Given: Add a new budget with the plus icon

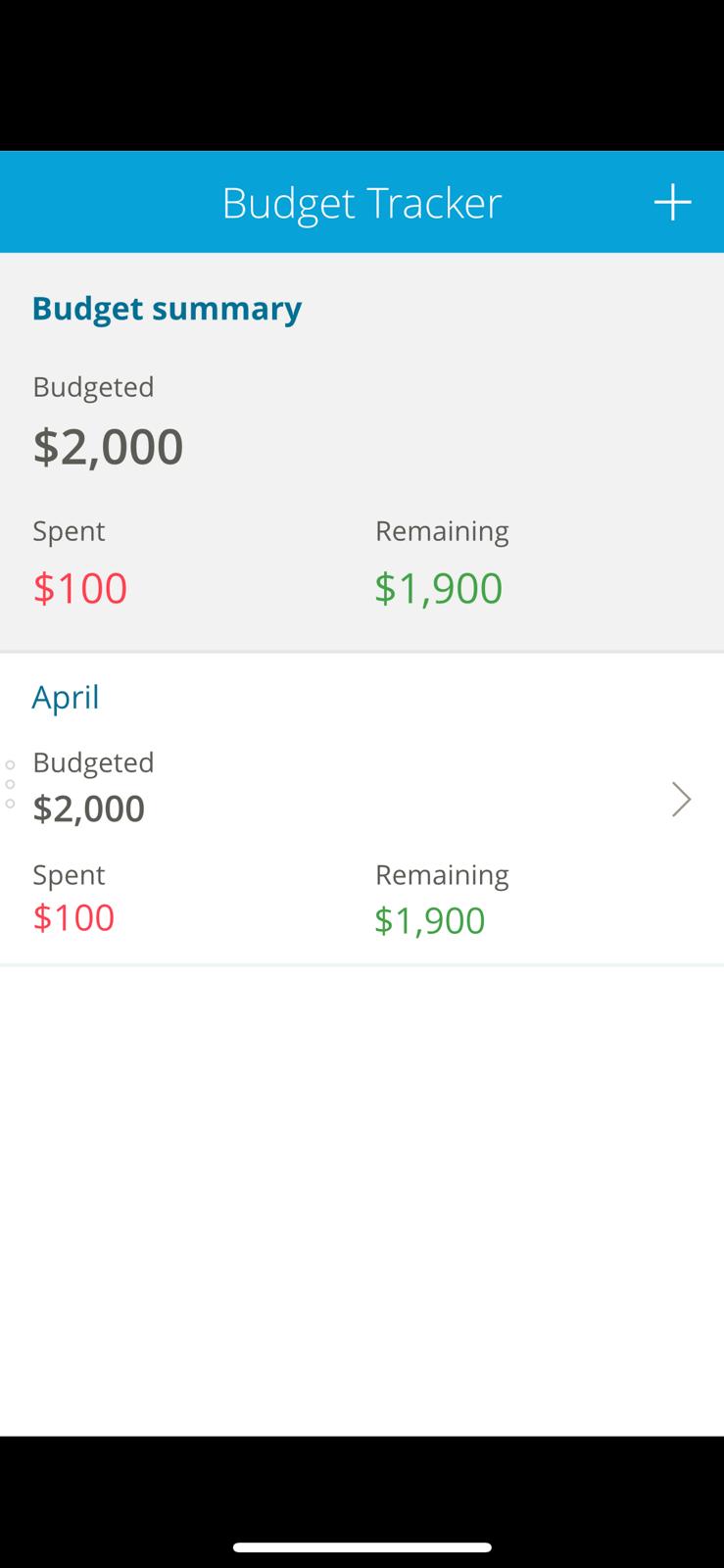Looking at the screenshot, I should click(672, 203).
